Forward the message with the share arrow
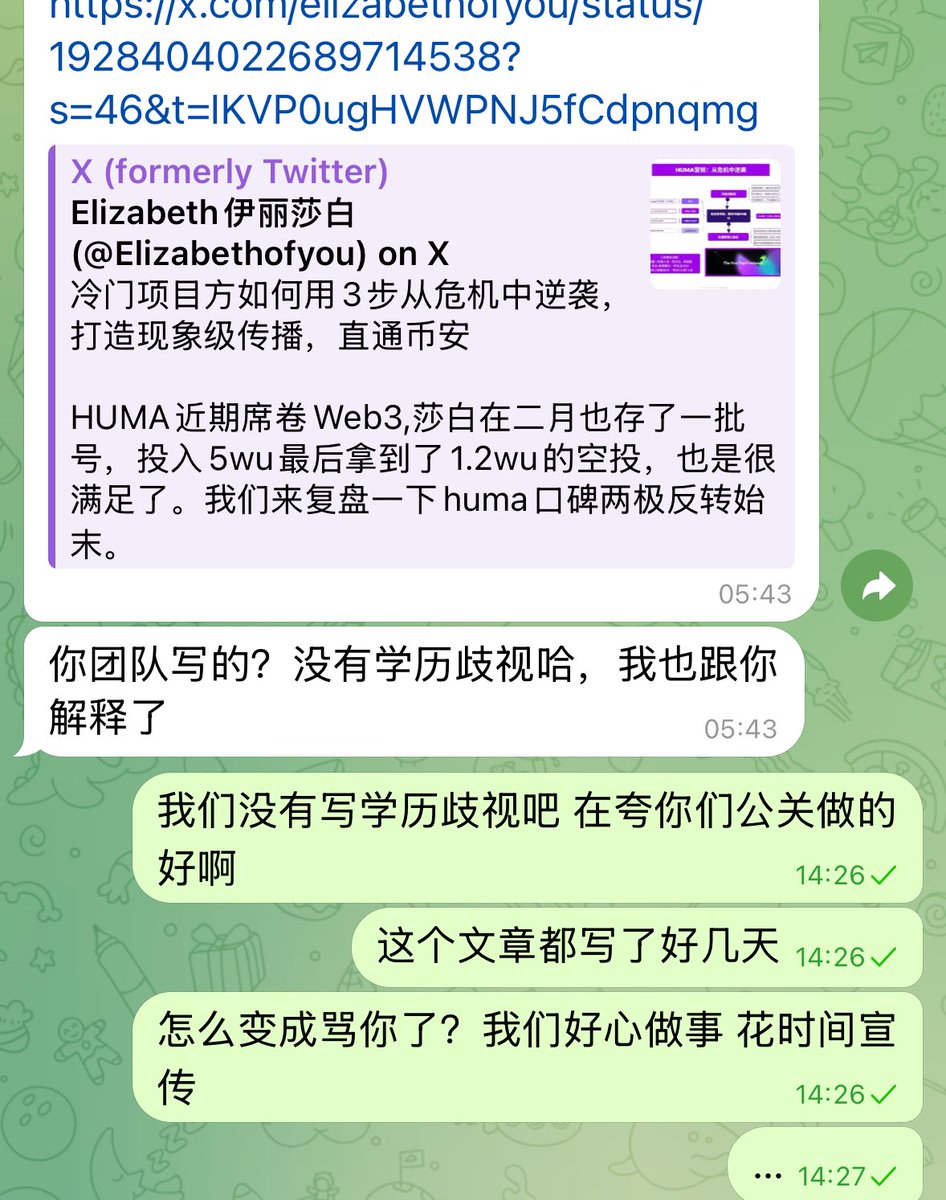This screenshot has width=946, height=1200. [x=876, y=587]
